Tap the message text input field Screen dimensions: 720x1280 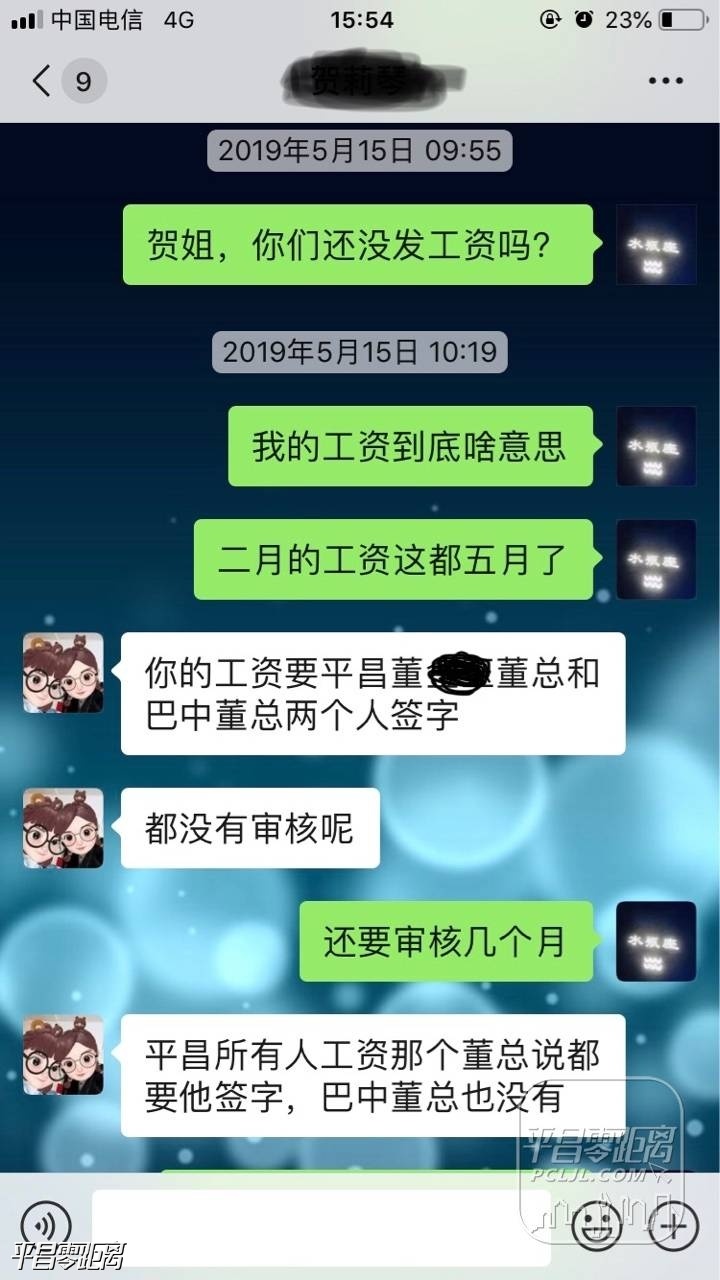pos(320,1225)
